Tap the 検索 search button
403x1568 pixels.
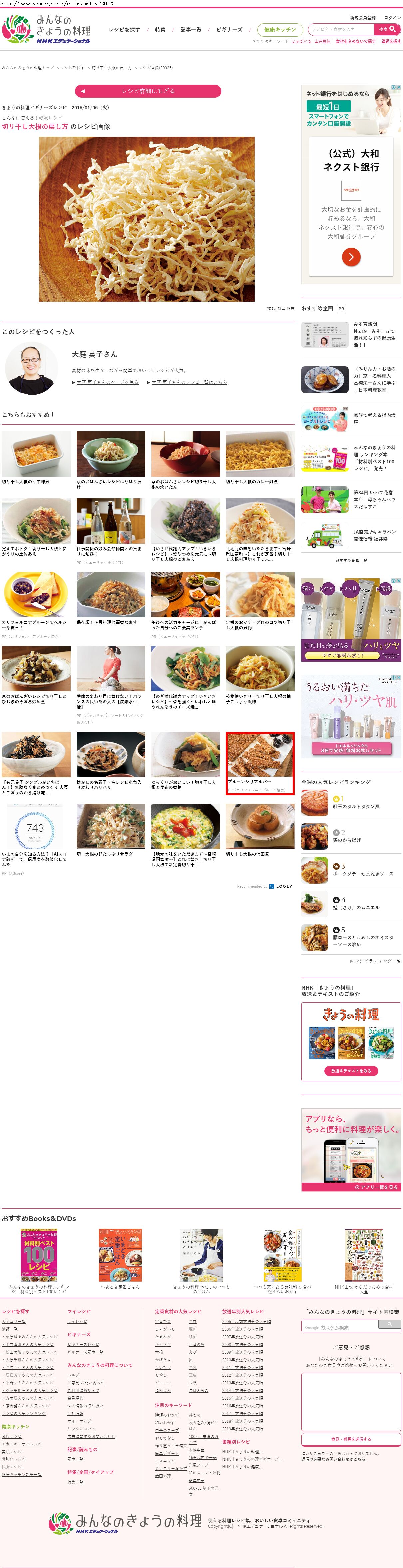coord(387,29)
